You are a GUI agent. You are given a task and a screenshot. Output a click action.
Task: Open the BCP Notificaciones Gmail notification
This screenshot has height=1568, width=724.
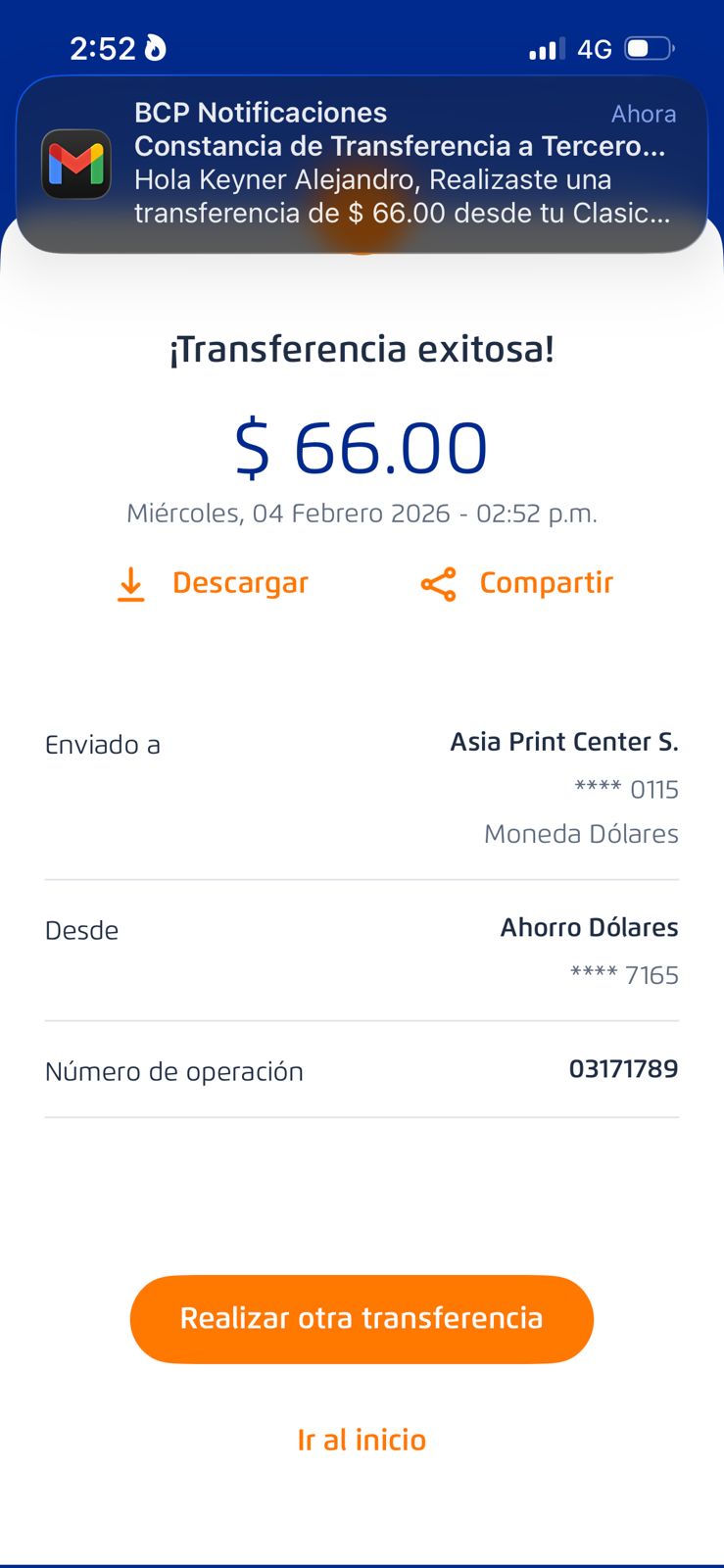click(362, 164)
